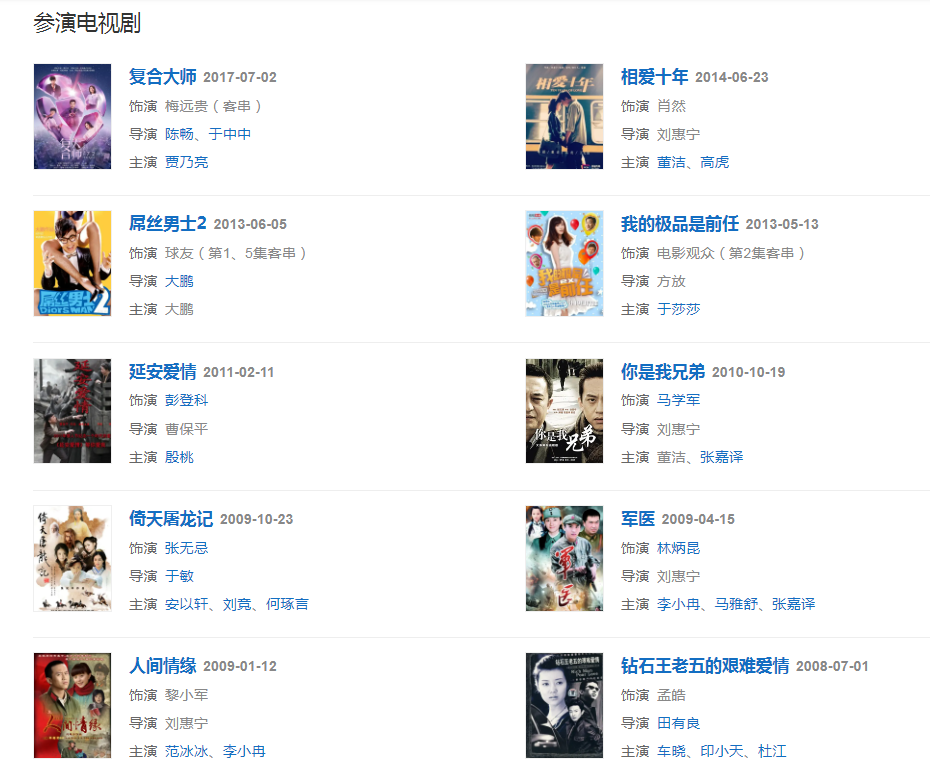Tap the 你是我兄弟 poster image
The height and width of the screenshot is (784, 930).
pyautogui.click(x=564, y=411)
